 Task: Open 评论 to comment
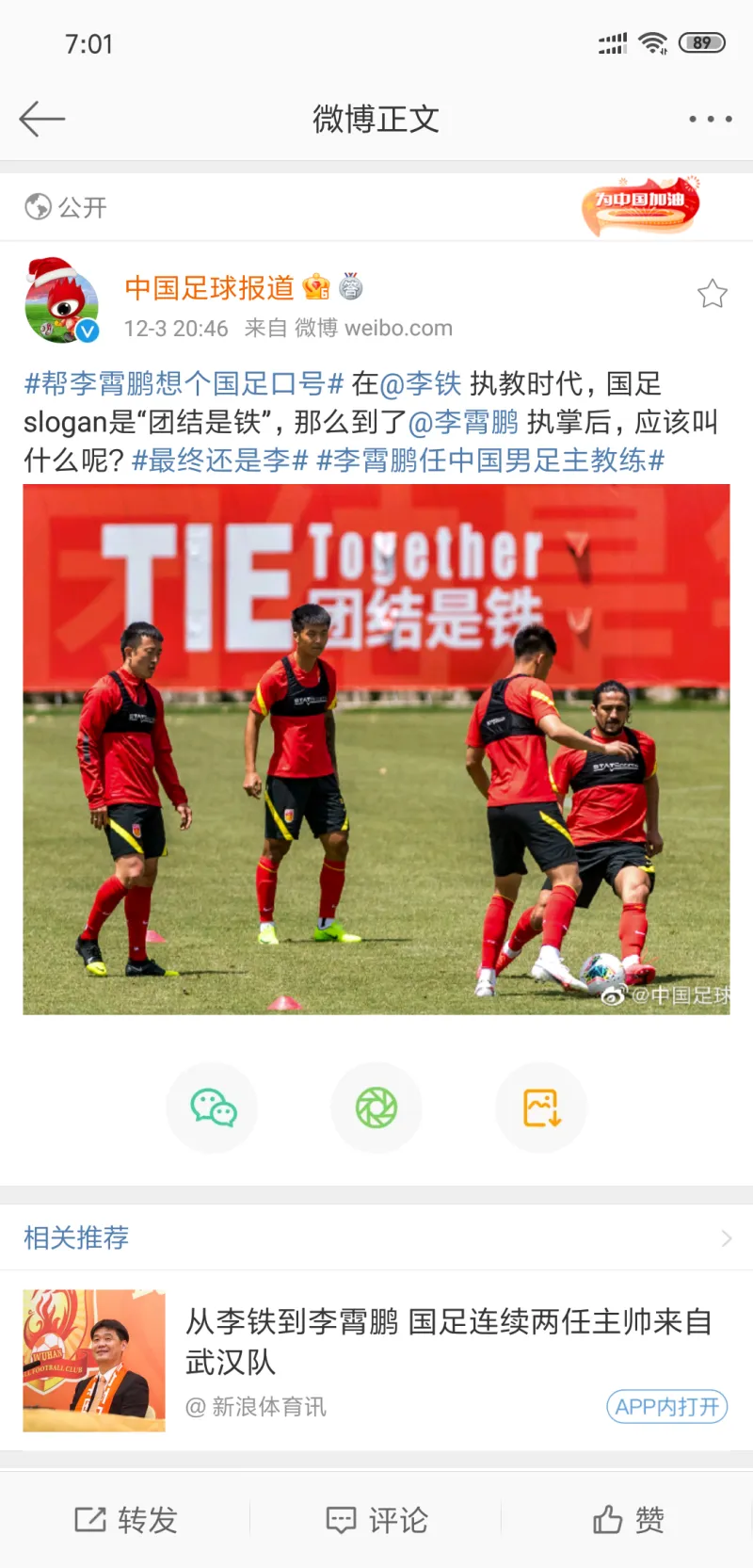coord(376,1519)
